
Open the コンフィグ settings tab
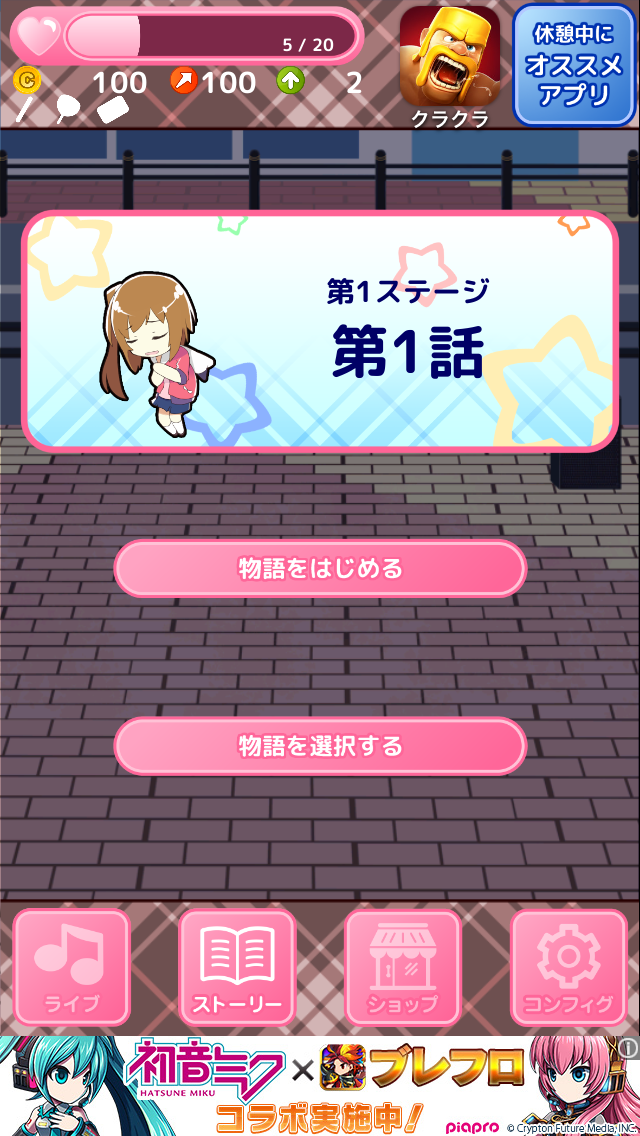(568, 967)
